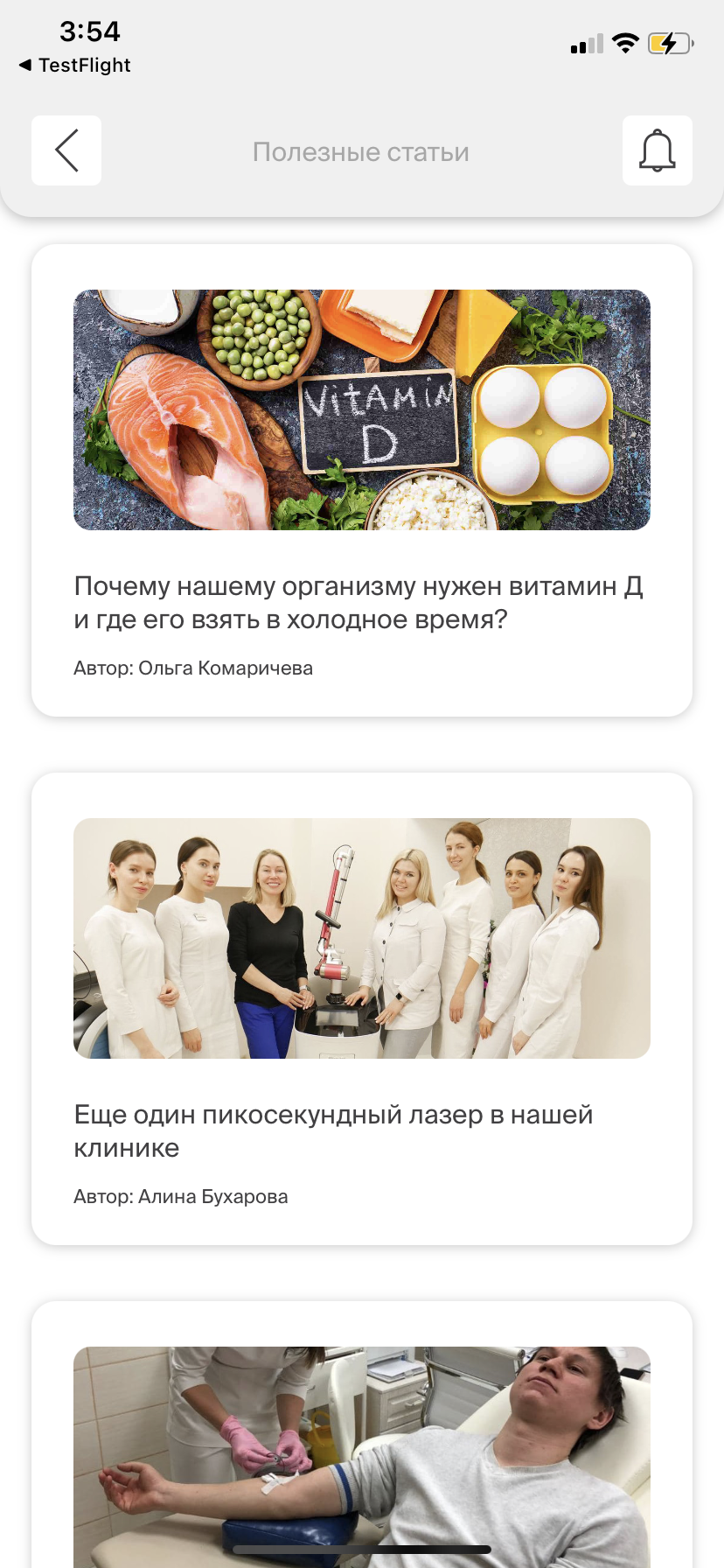Return to TestFlight via status bar link
Image resolution: width=724 pixels, height=1568 pixels.
click(x=75, y=66)
